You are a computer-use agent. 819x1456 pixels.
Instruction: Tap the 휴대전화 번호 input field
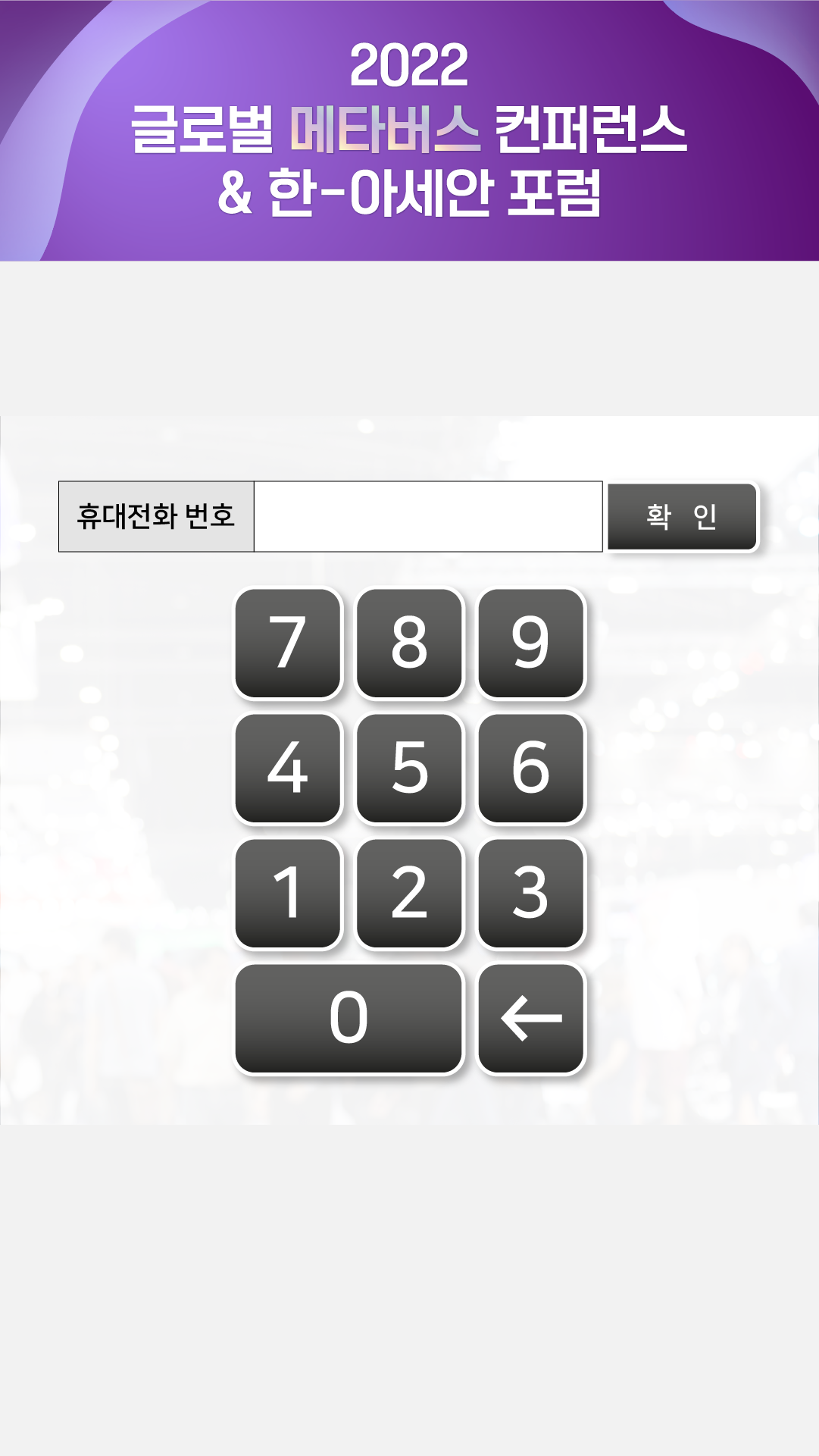(428, 516)
